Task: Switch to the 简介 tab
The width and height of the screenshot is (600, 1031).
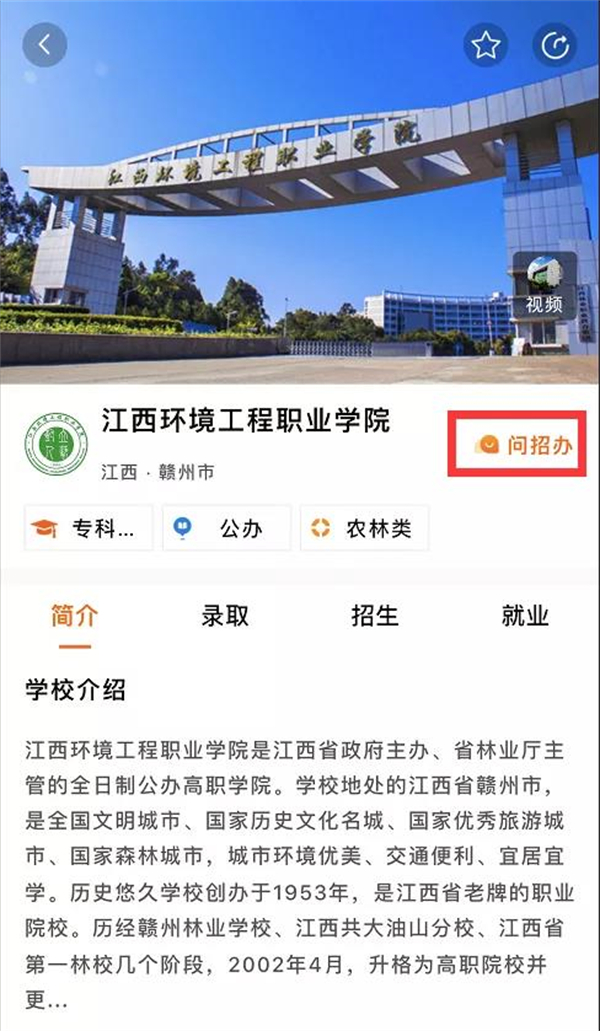Action: [75, 616]
